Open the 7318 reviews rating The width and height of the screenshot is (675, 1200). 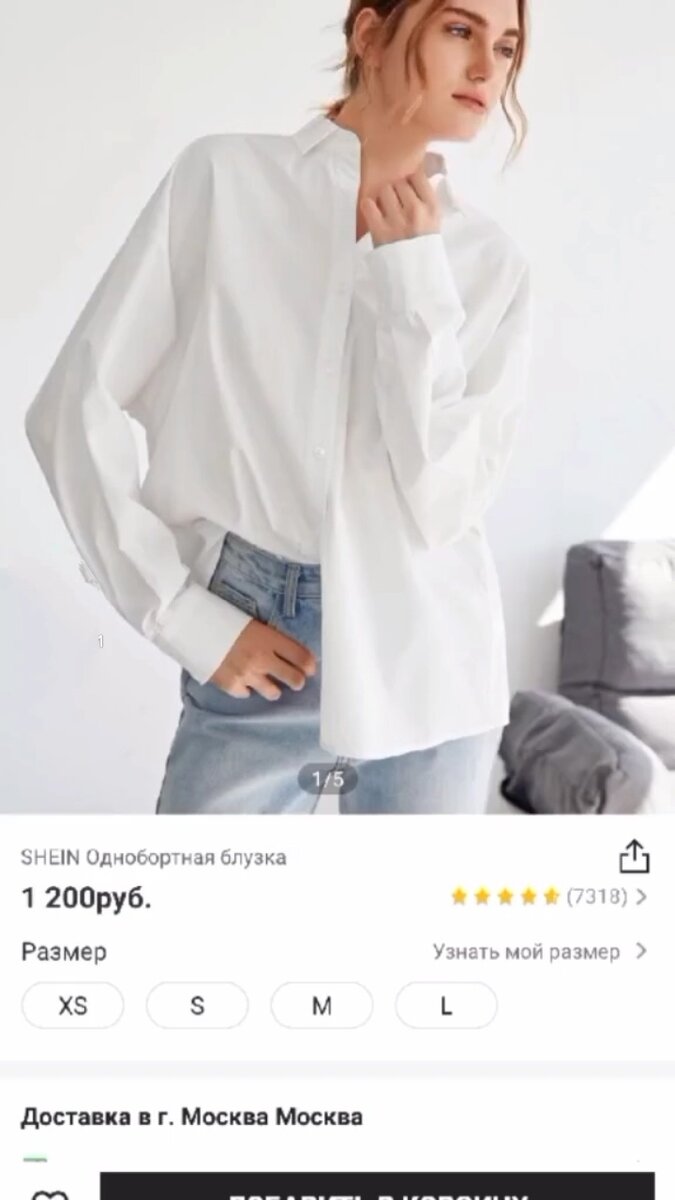click(x=549, y=897)
